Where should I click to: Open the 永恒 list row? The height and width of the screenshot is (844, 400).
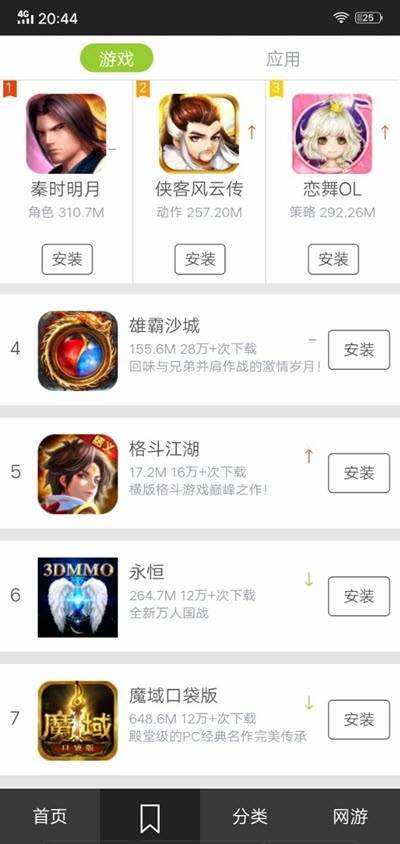pyautogui.click(x=200, y=596)
